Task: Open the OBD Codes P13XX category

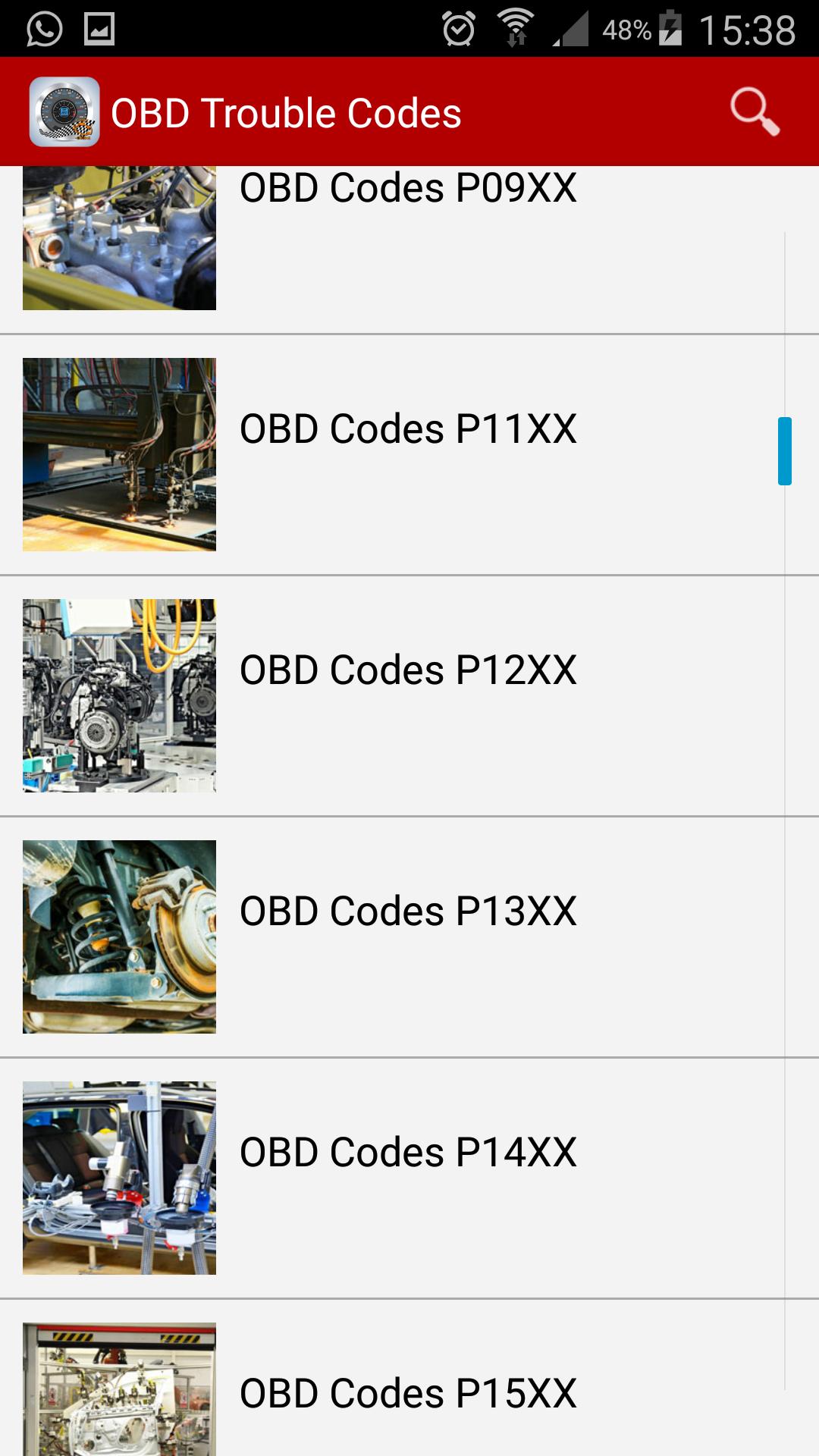Action: (408, 912)
